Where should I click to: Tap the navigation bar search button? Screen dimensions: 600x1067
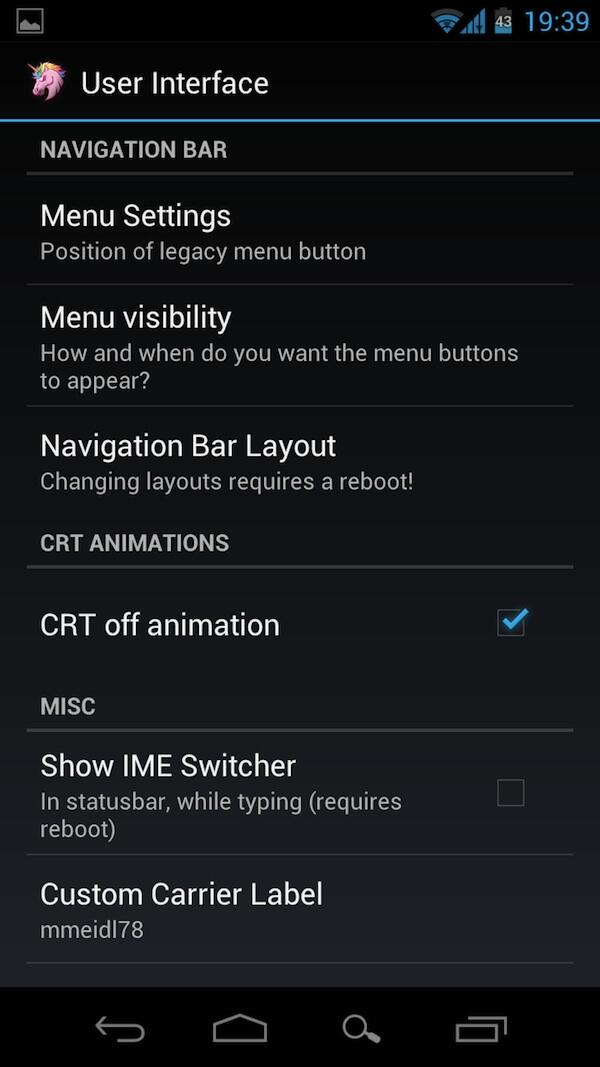pyautogui.click(x=361, y=1029)
